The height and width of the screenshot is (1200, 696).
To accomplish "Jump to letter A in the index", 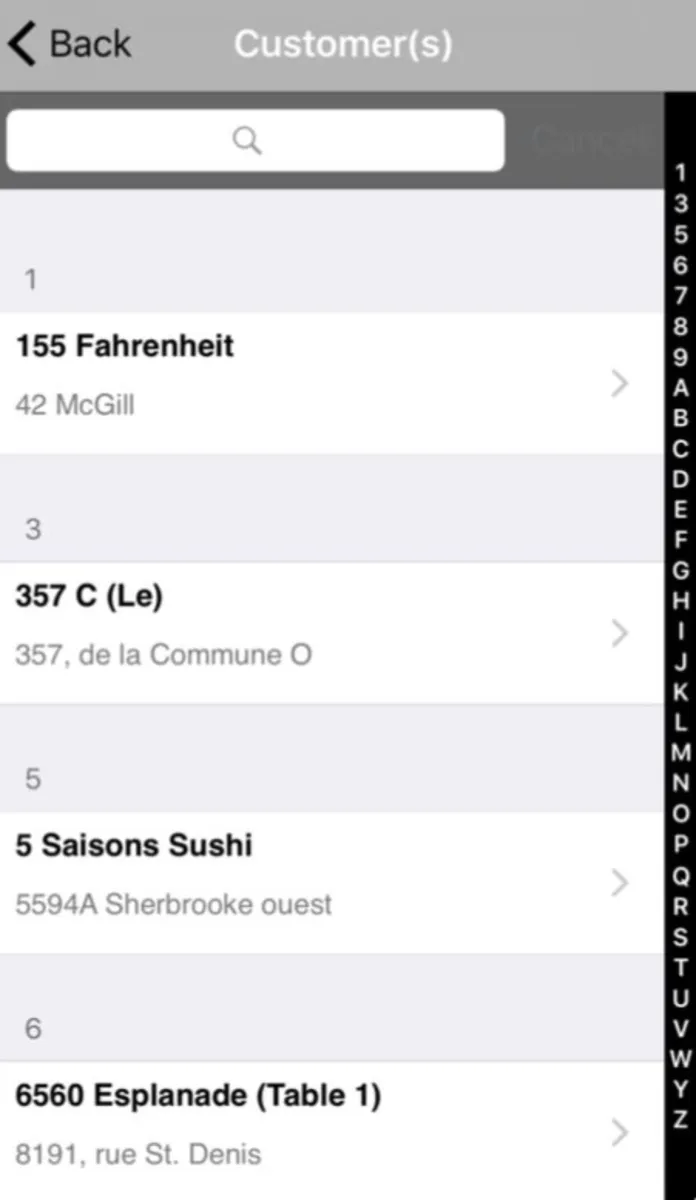I will pyautogui.click(x=680, y=387).
